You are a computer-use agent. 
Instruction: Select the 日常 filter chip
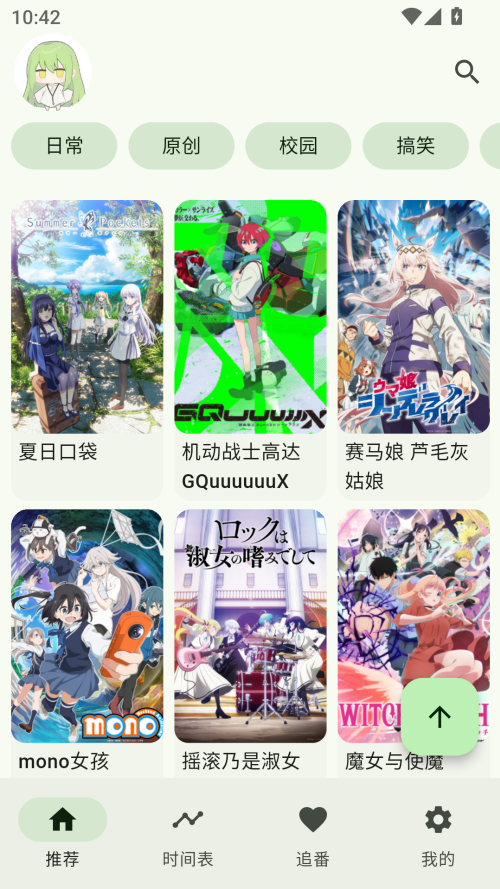tap(64, 146)
